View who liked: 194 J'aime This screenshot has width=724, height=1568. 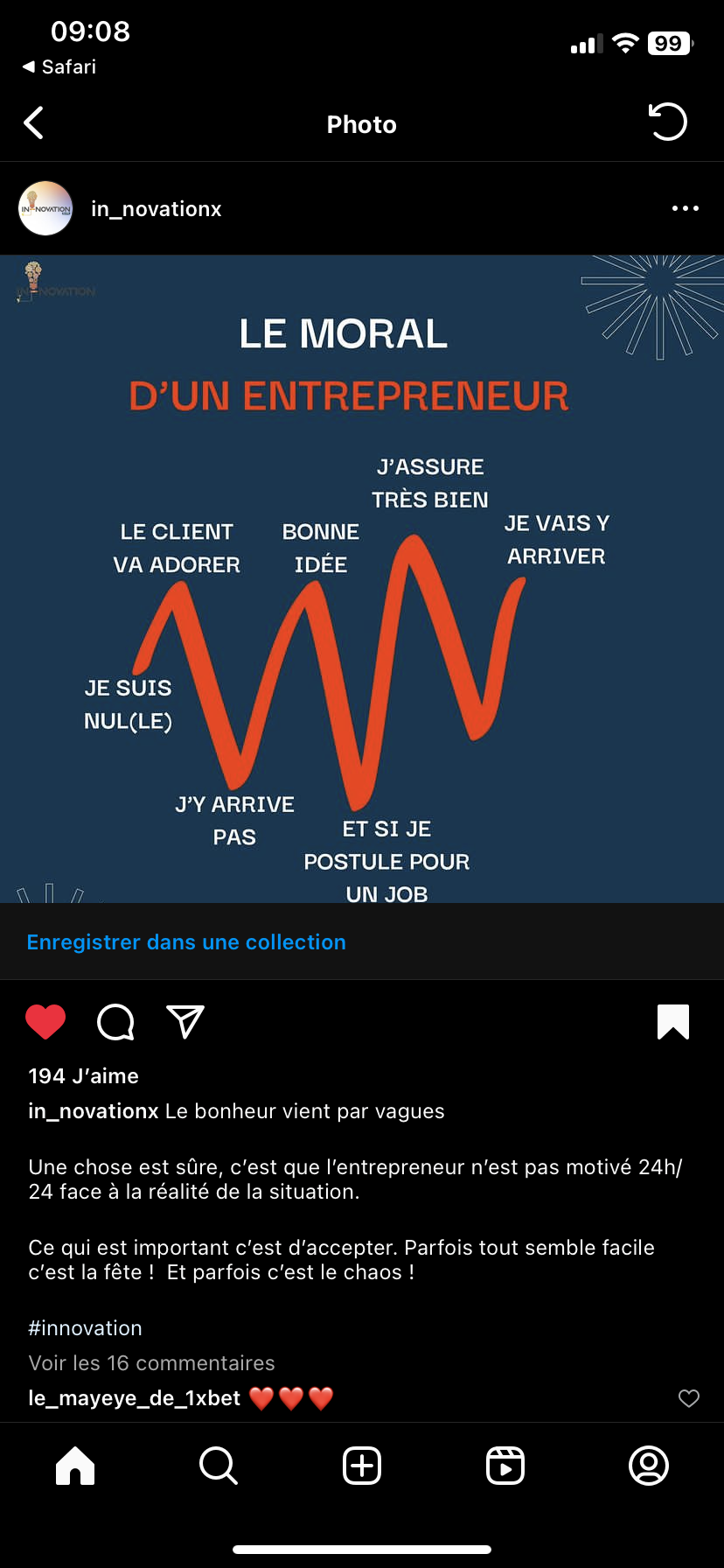tap(84, 1076)
